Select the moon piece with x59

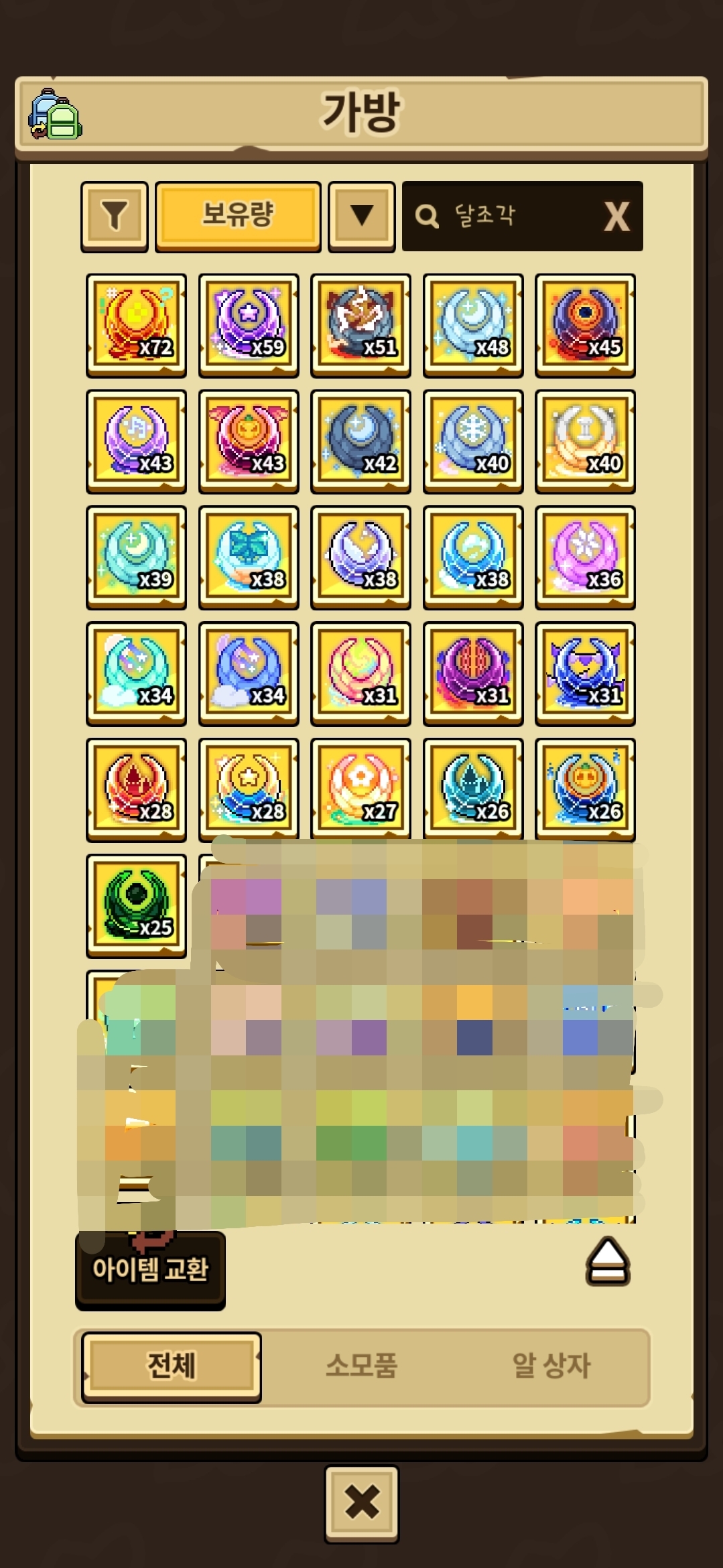click(x=249, y=325)
